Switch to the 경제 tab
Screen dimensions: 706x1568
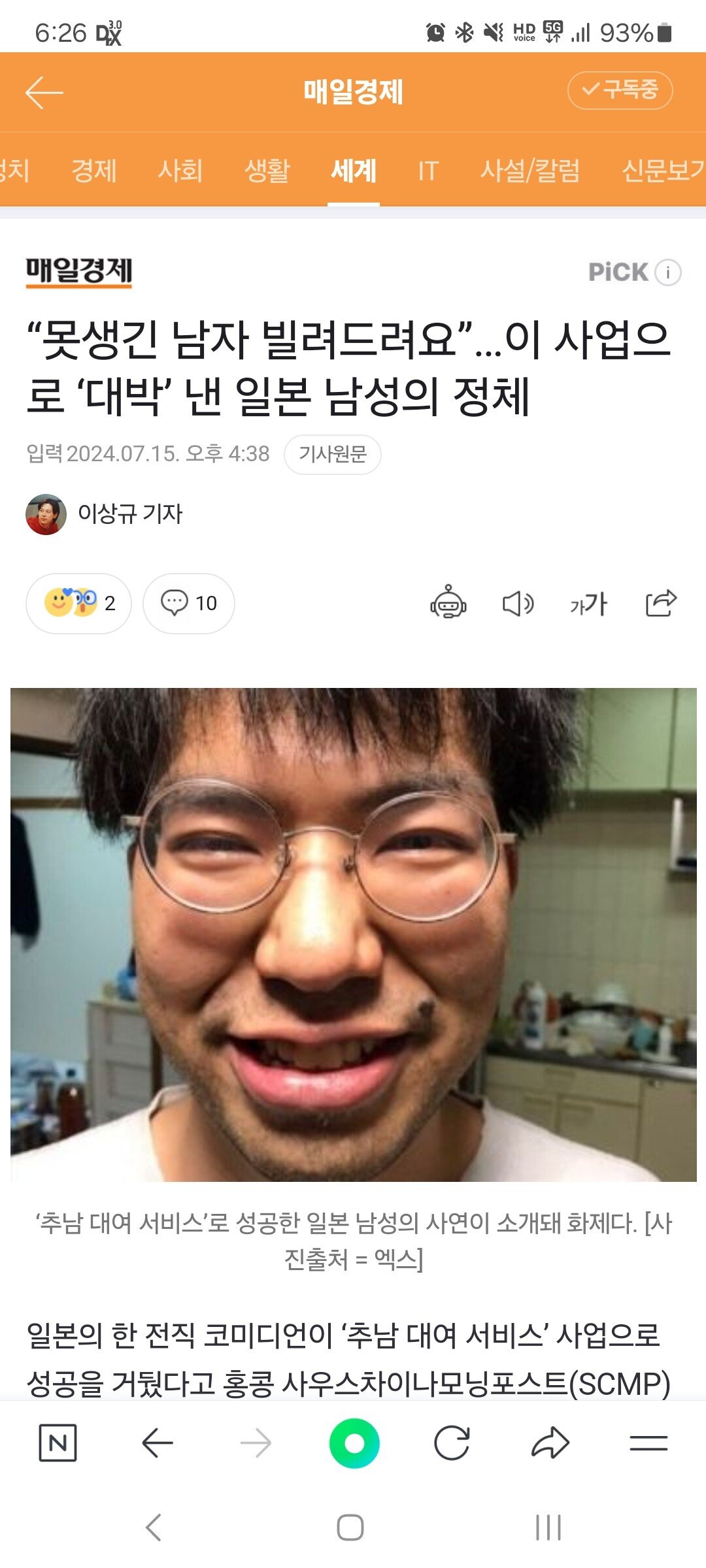(x=93, y=171)
